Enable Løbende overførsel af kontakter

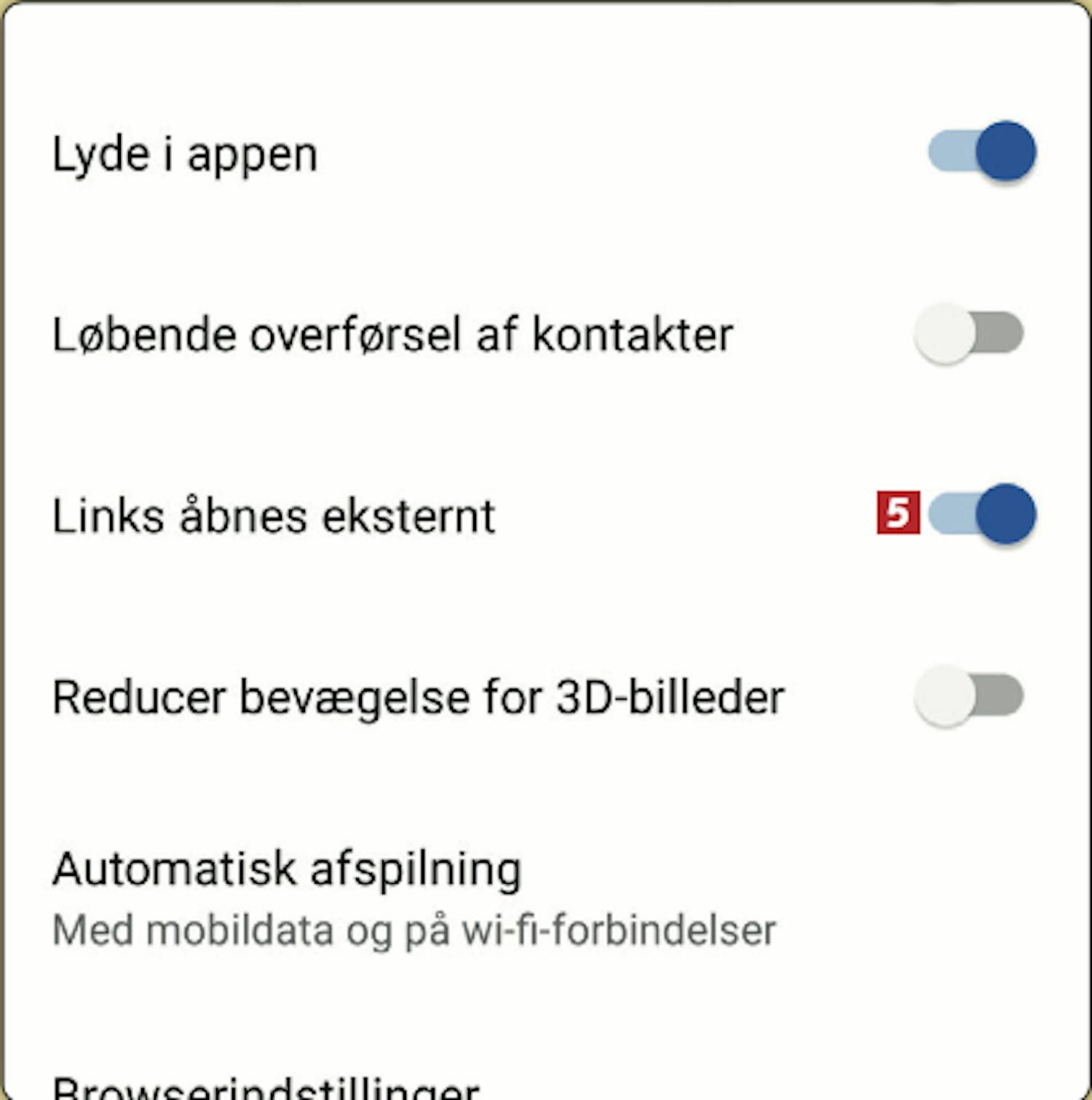point(969,333)
